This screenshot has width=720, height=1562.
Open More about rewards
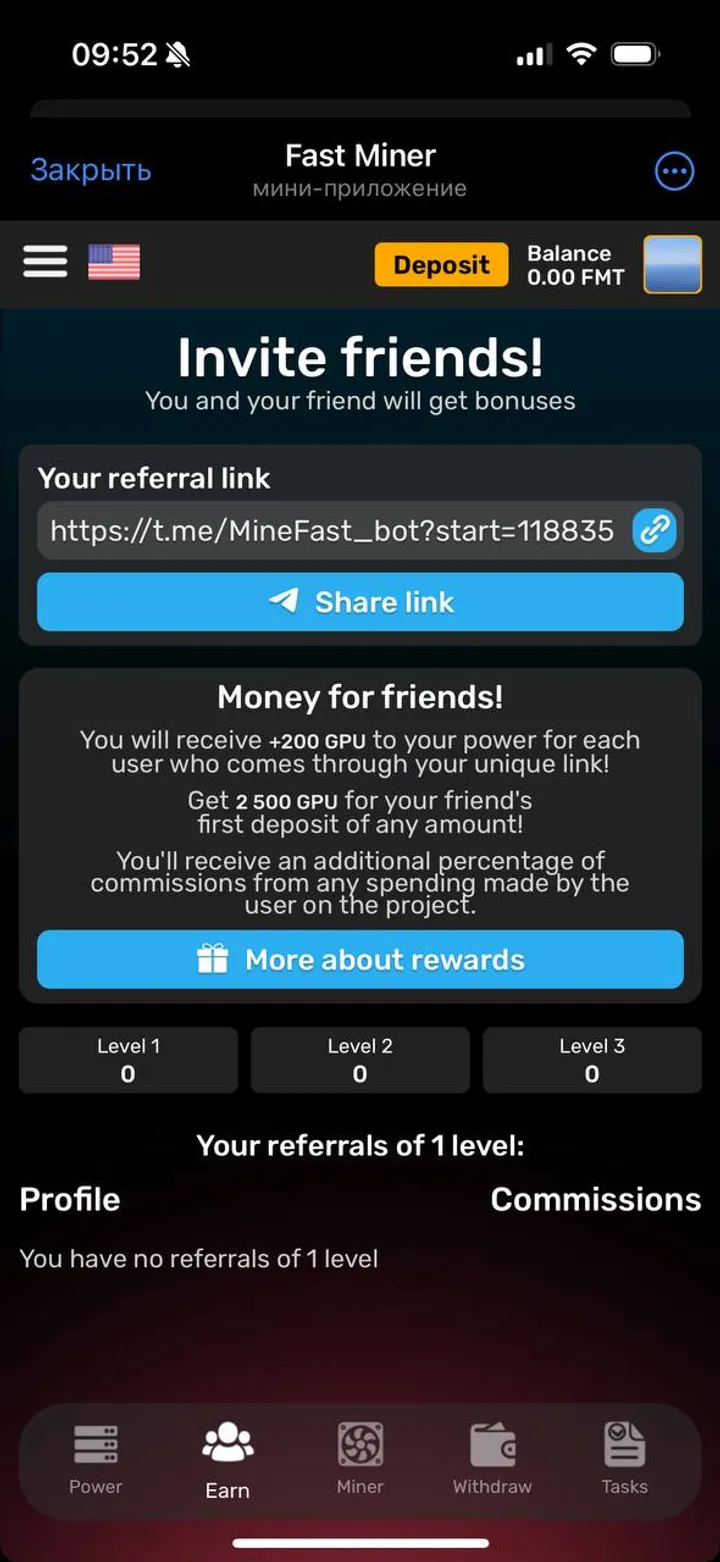click(x=360, y=960)
